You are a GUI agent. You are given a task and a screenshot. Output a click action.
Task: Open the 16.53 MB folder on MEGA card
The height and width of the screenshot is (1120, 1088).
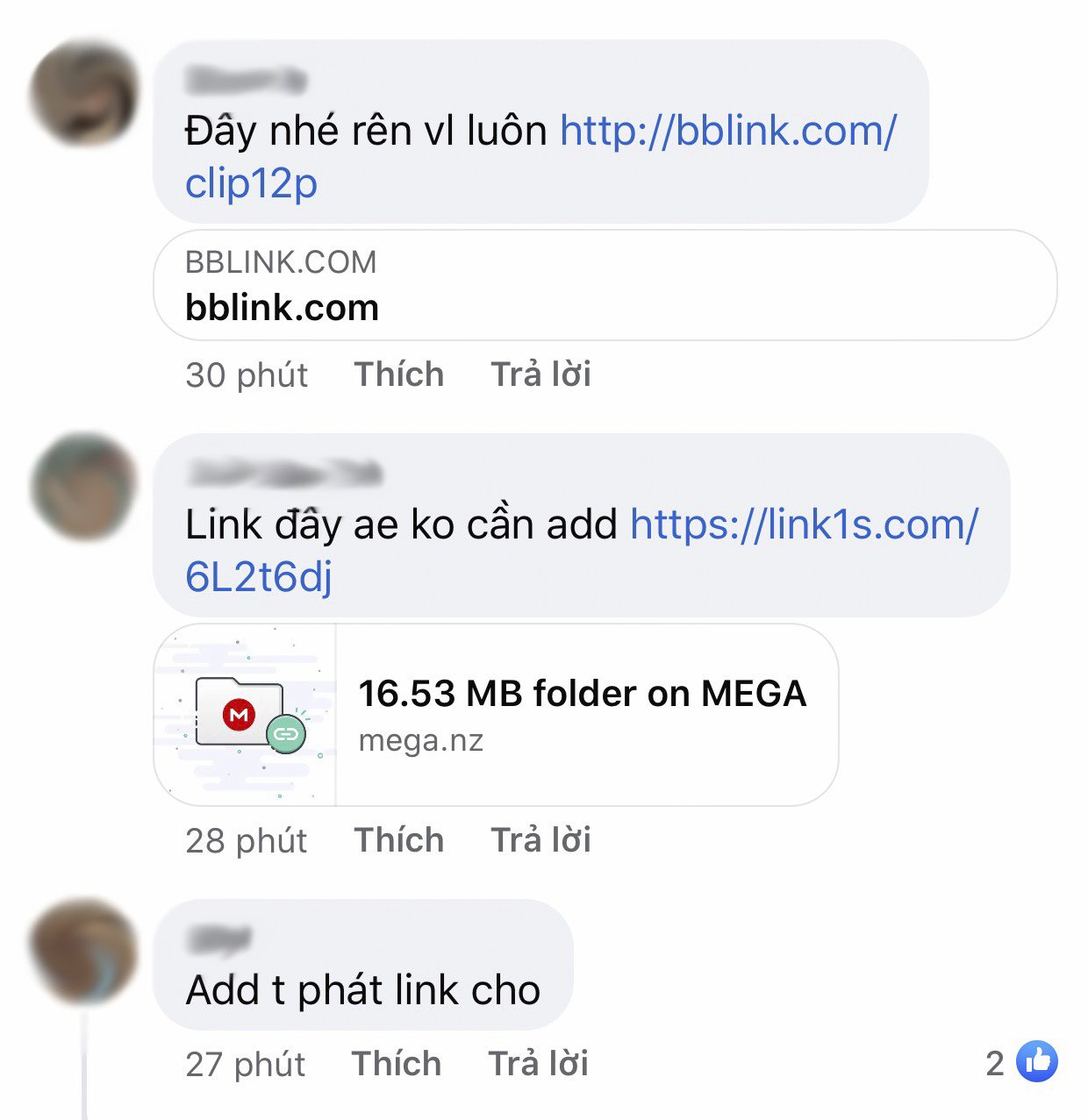496,715
